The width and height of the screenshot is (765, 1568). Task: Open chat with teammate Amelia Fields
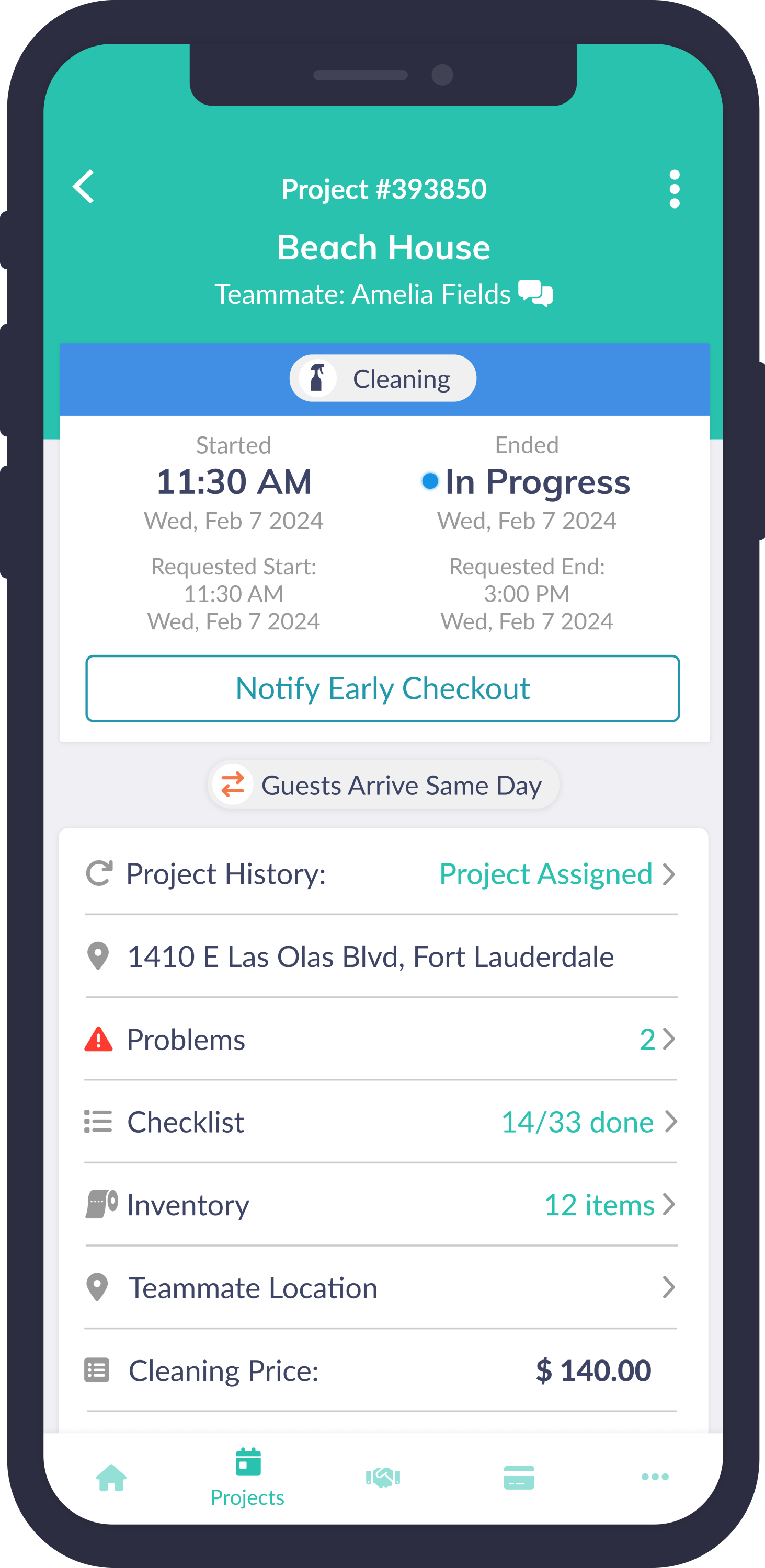(535, 294)
